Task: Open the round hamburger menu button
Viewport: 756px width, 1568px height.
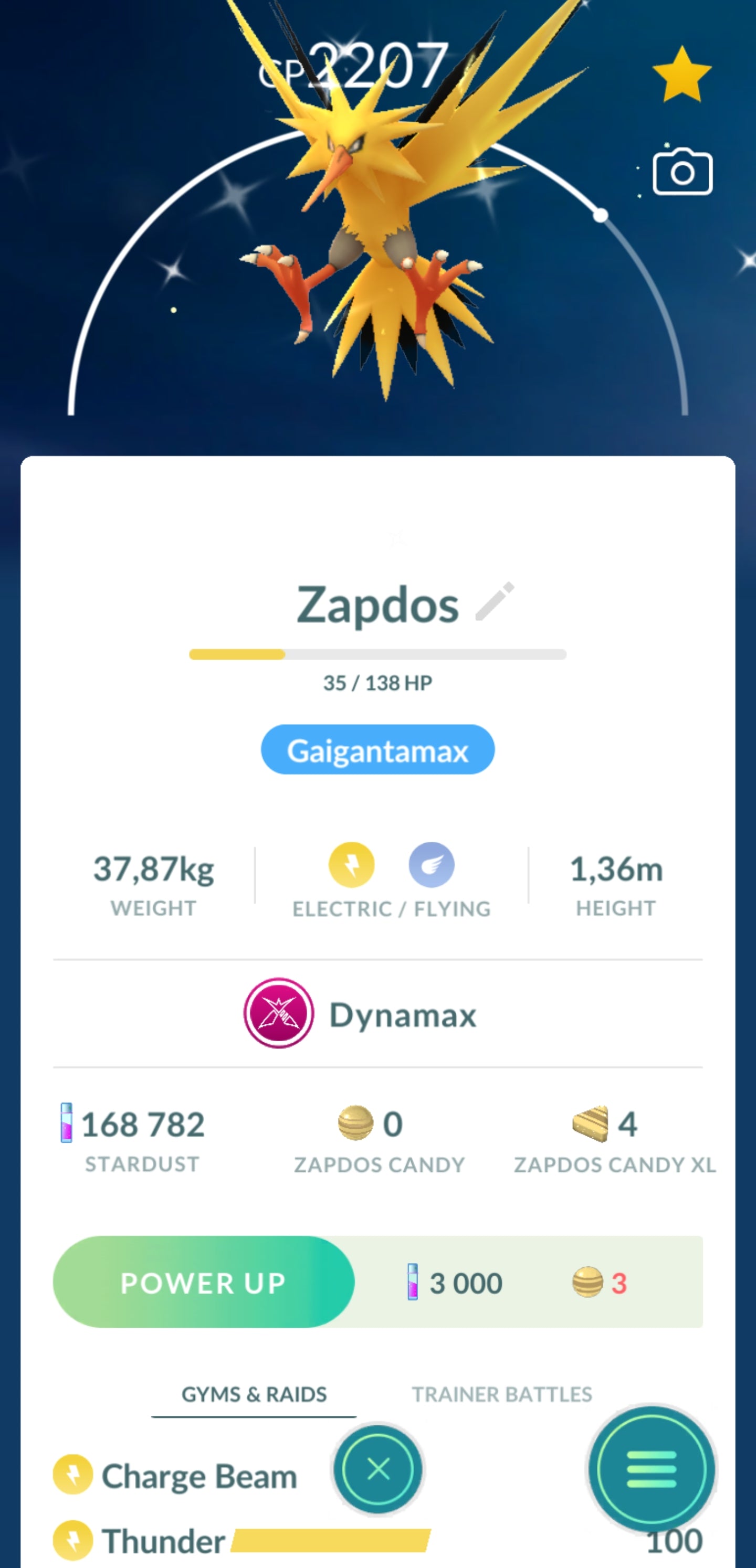Action: 651,1469
